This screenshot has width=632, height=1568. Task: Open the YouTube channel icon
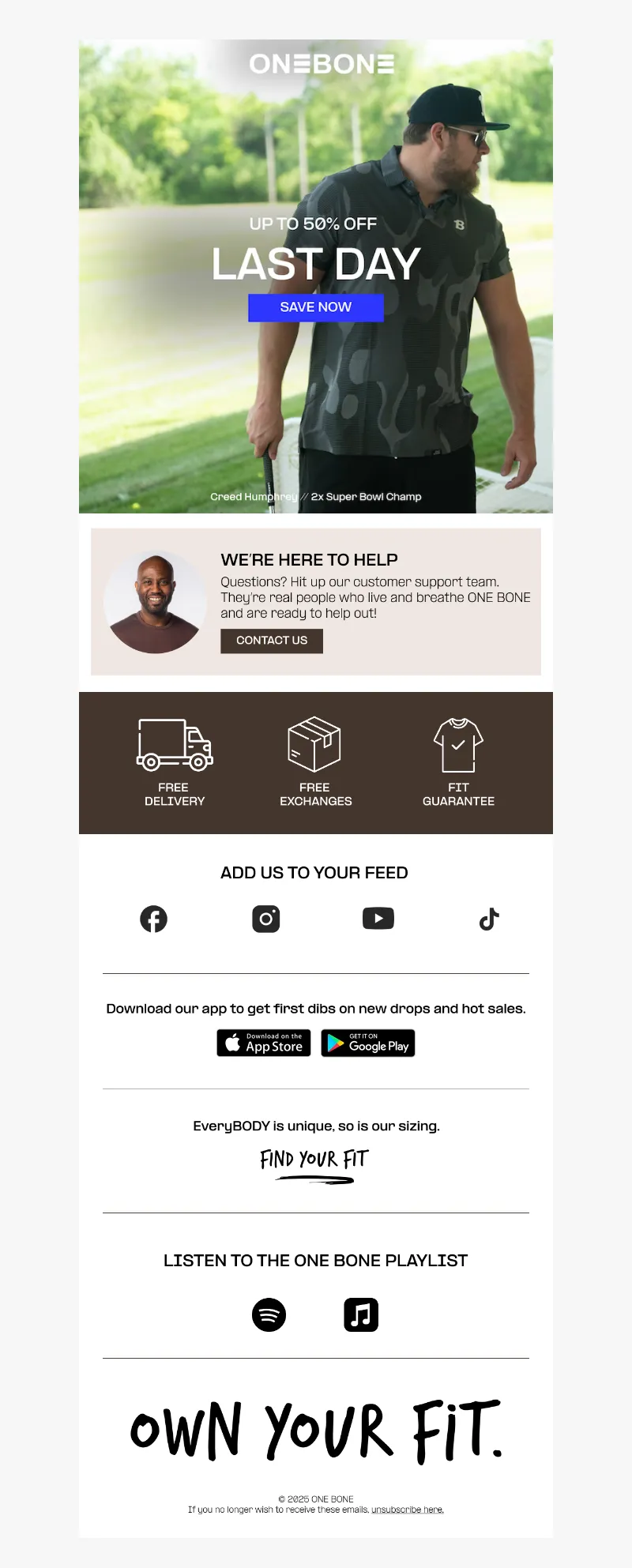click(378, 919)
